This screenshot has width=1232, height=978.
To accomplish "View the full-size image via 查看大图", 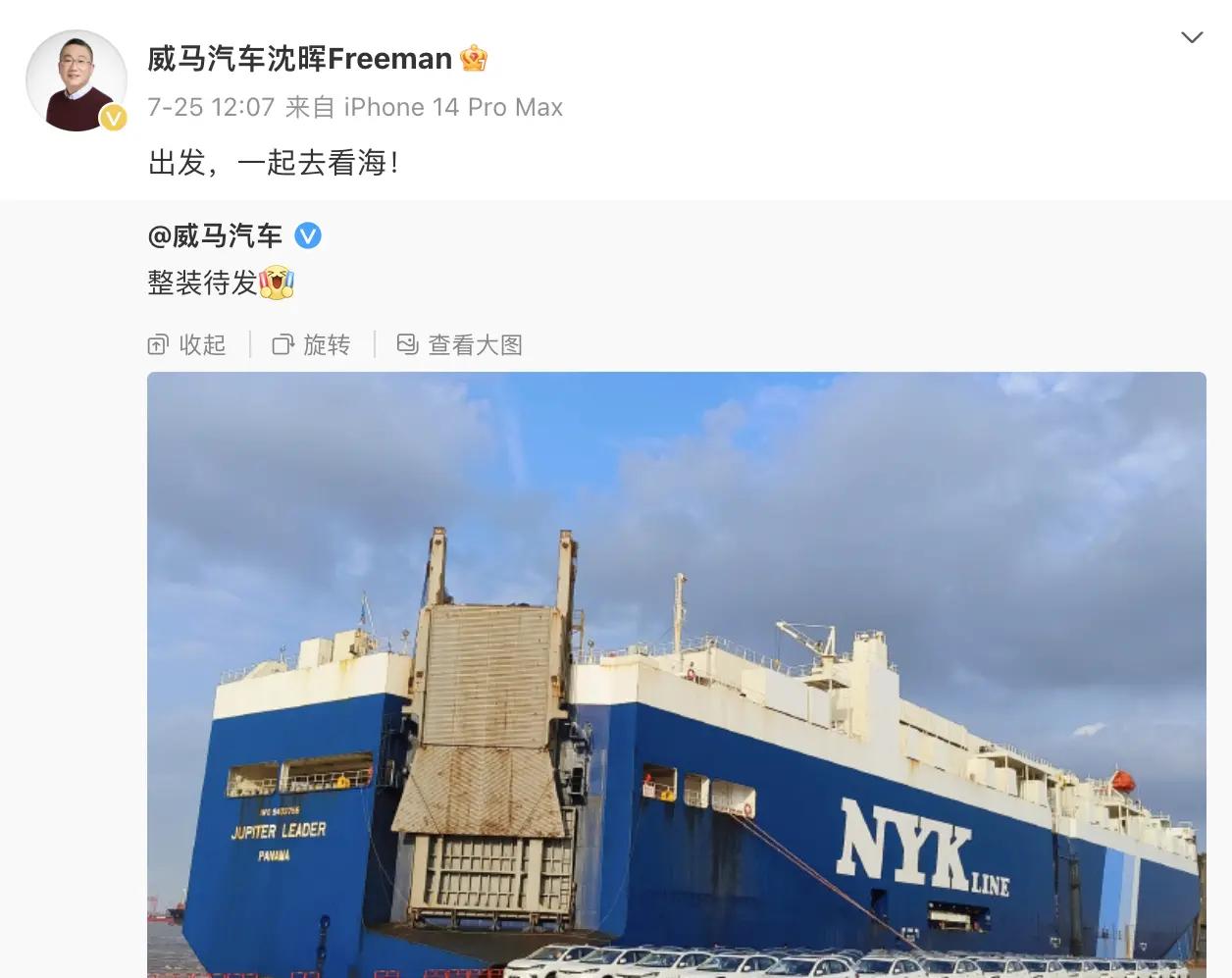I will [460, 344].
